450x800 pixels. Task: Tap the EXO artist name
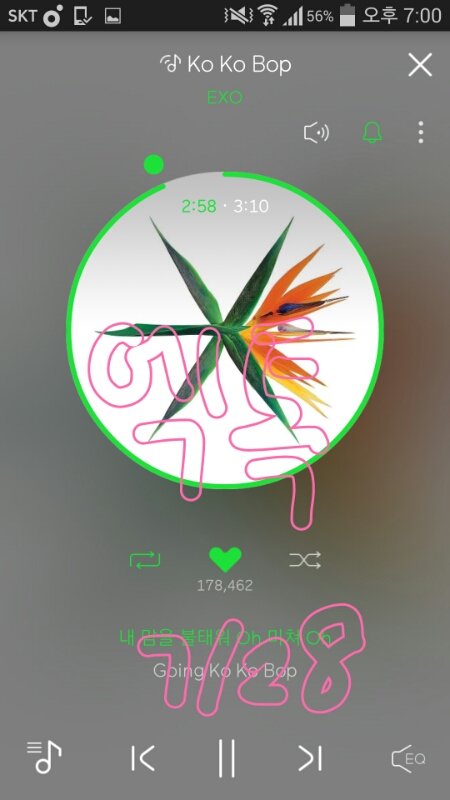tap(224, 97)
